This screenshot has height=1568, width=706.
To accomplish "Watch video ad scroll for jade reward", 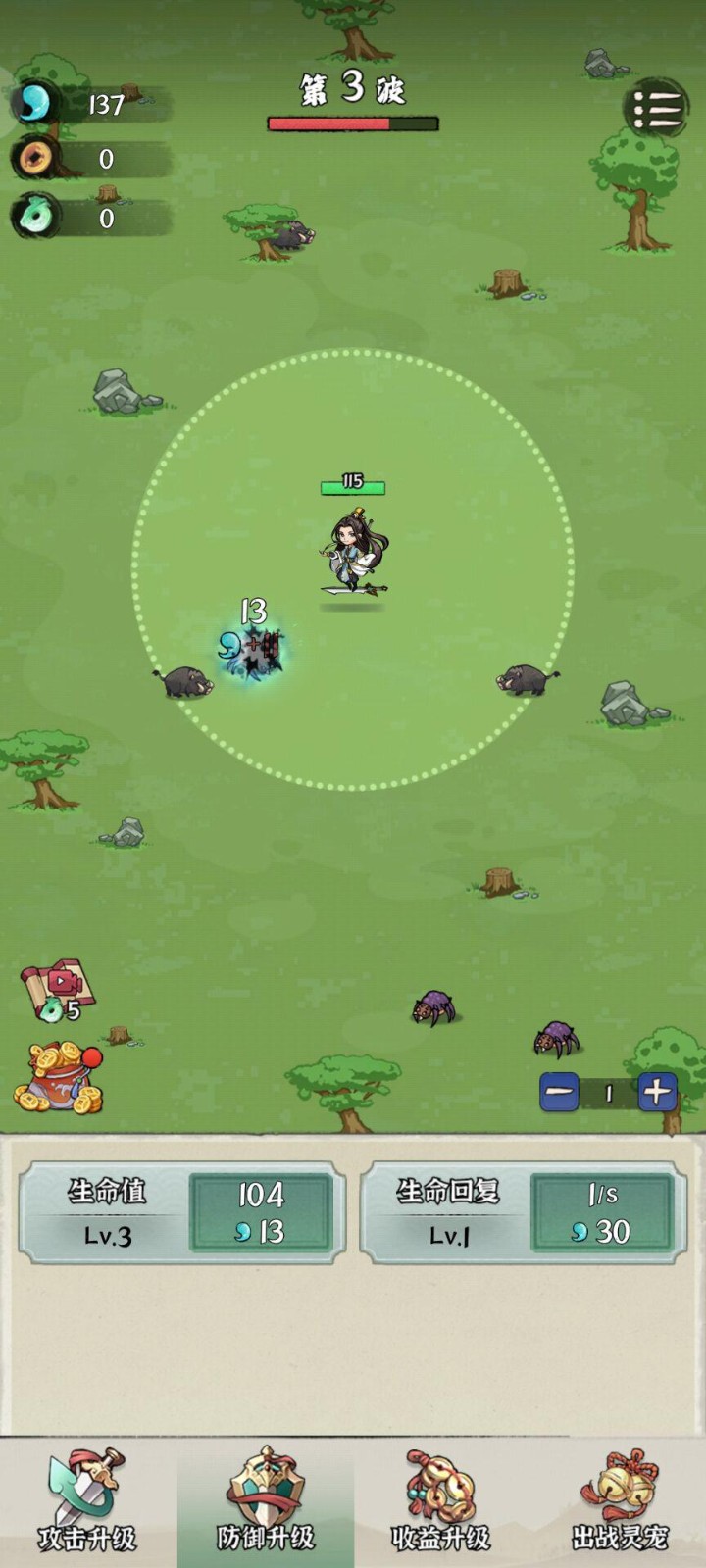I will [x=59, y=988].
